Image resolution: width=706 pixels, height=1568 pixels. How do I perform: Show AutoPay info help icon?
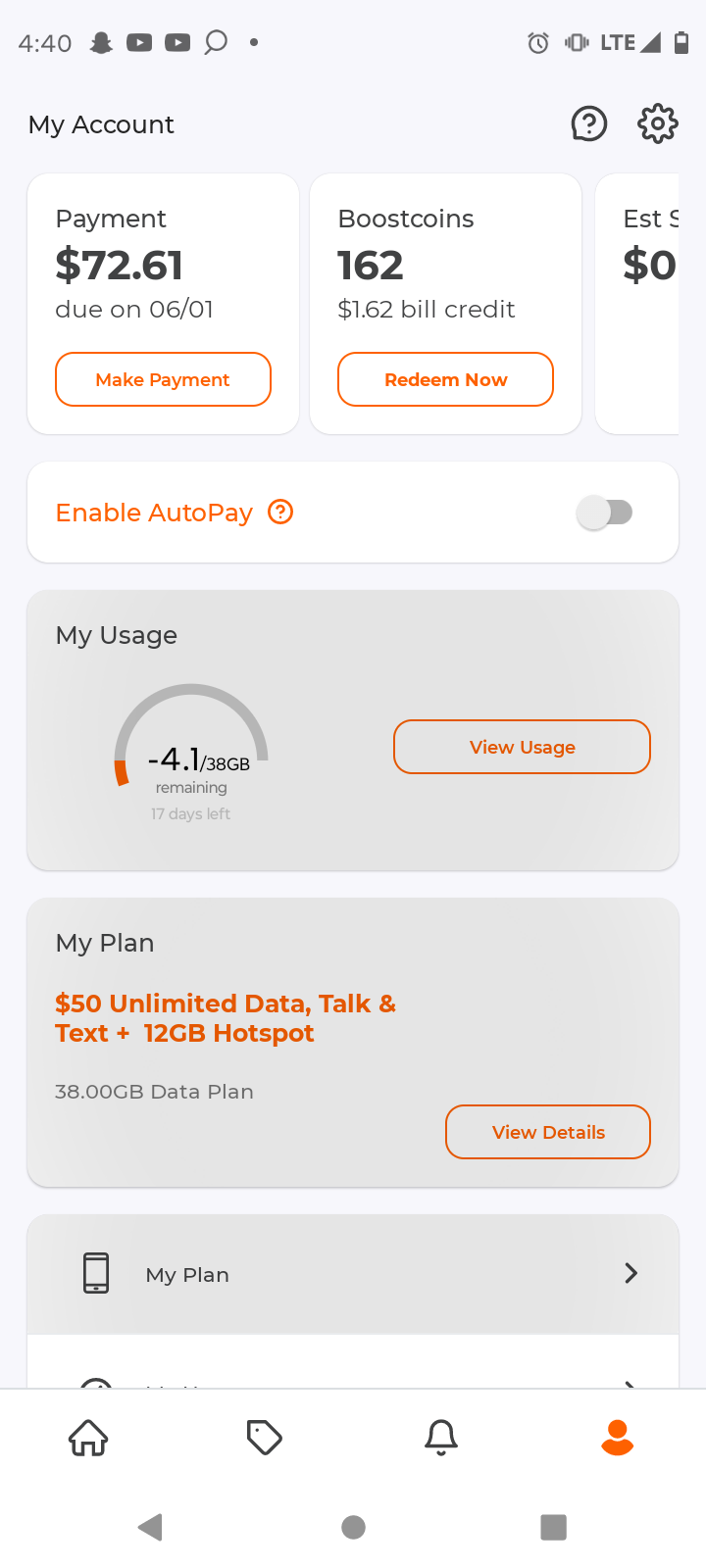[281, 513]
